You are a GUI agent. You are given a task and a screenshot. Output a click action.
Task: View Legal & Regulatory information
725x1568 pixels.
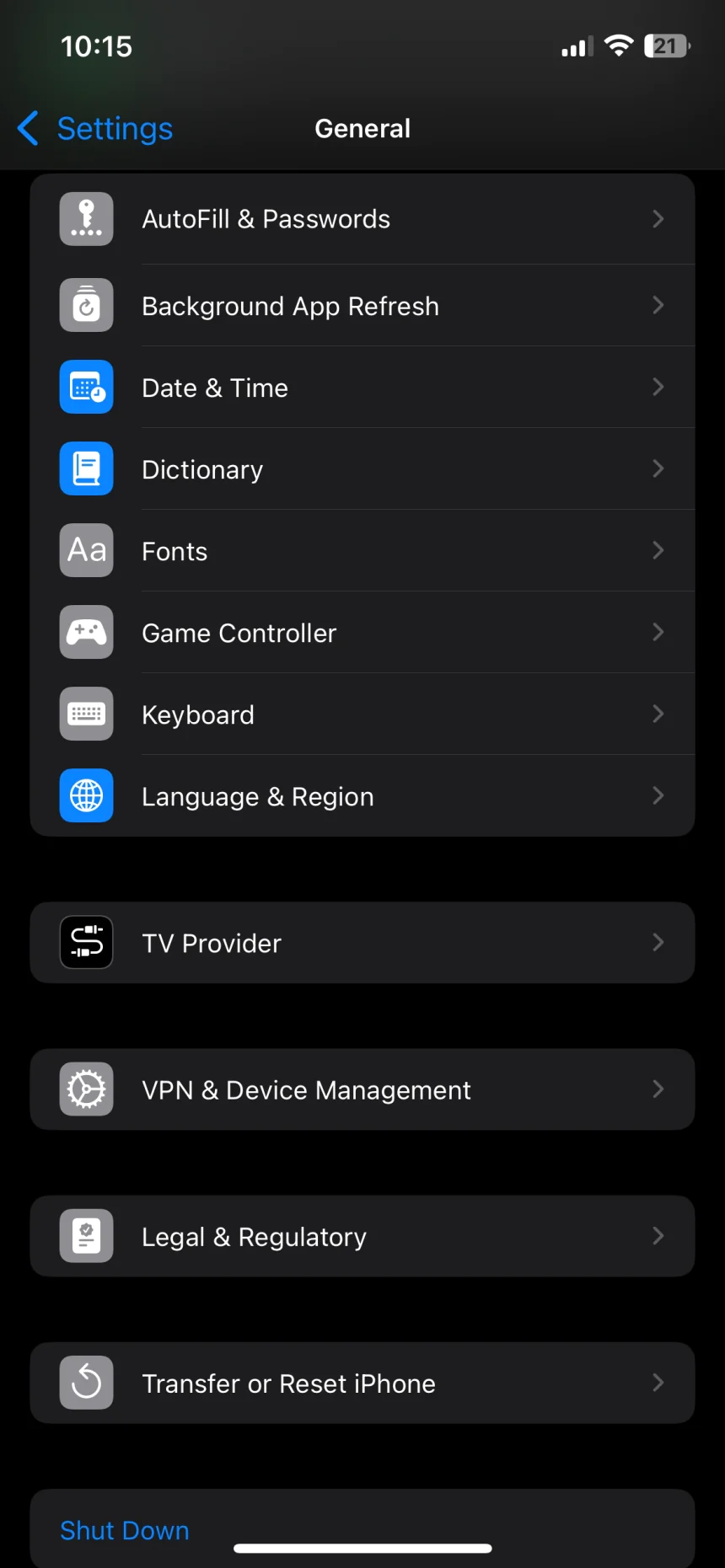(362, 1236)
